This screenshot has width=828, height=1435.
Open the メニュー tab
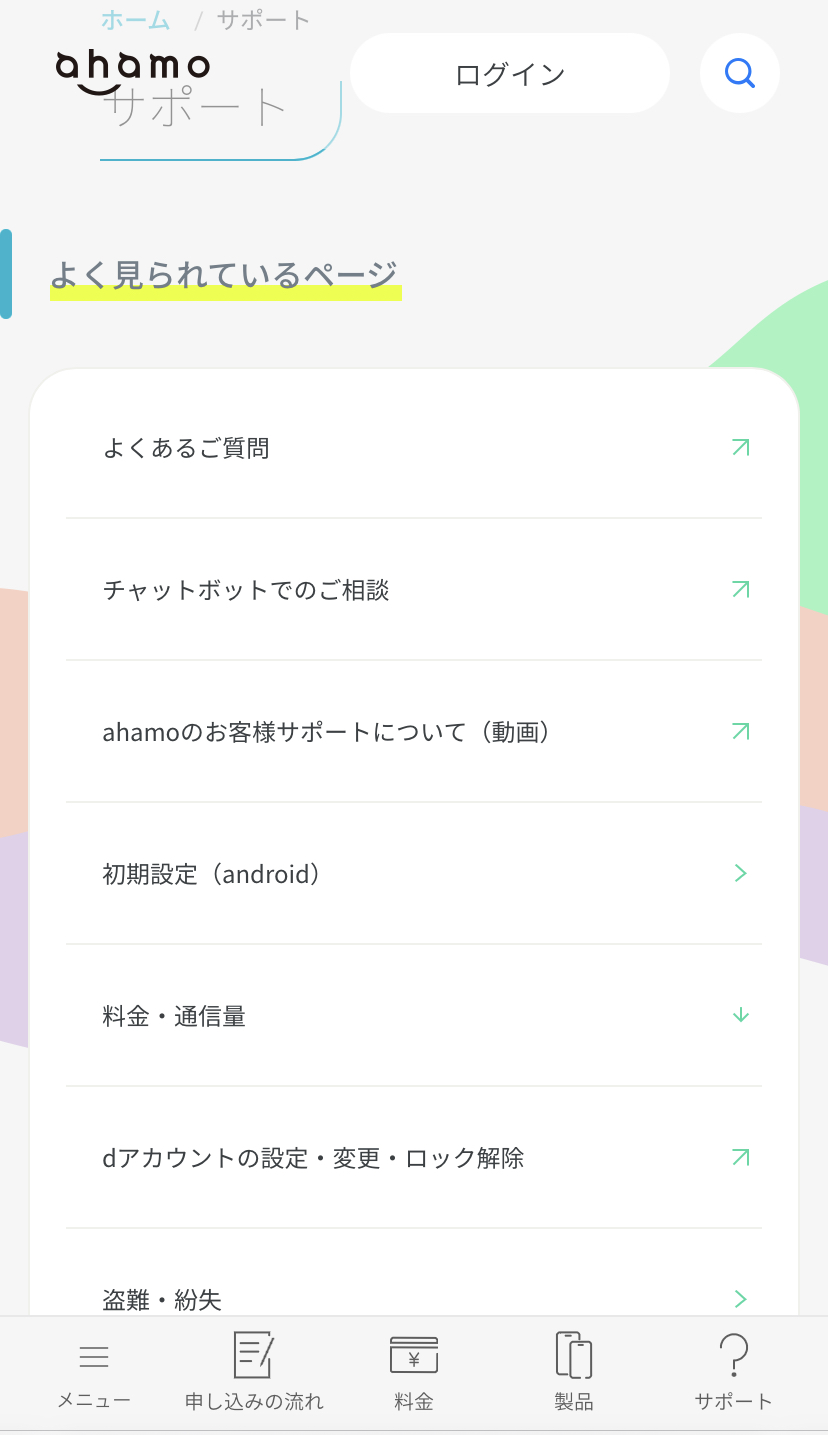(x=94, y=1374)
